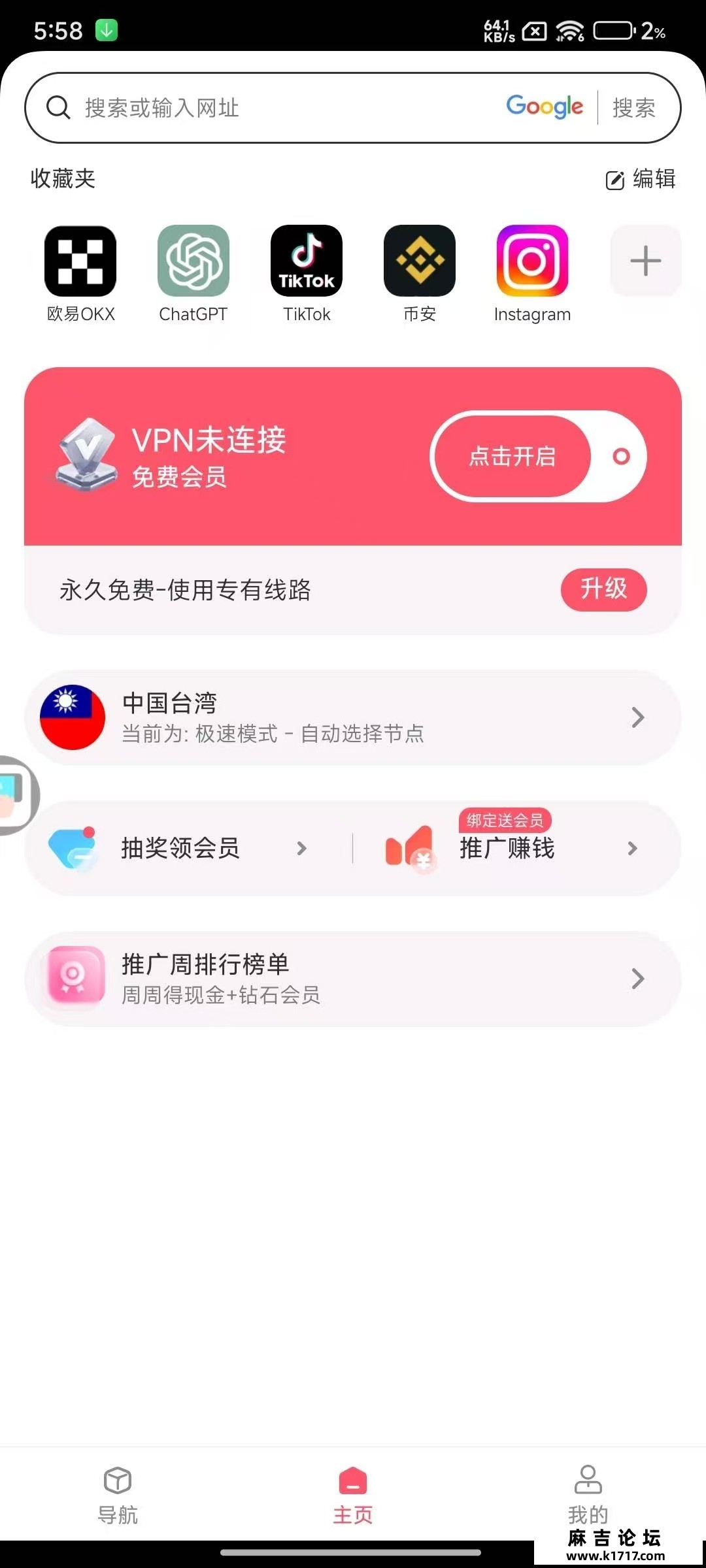The image size is (706, 1568).
Task: Turn on VPN with 点击开启 switch
Action: pyautogui.click(x=537, y=456)
